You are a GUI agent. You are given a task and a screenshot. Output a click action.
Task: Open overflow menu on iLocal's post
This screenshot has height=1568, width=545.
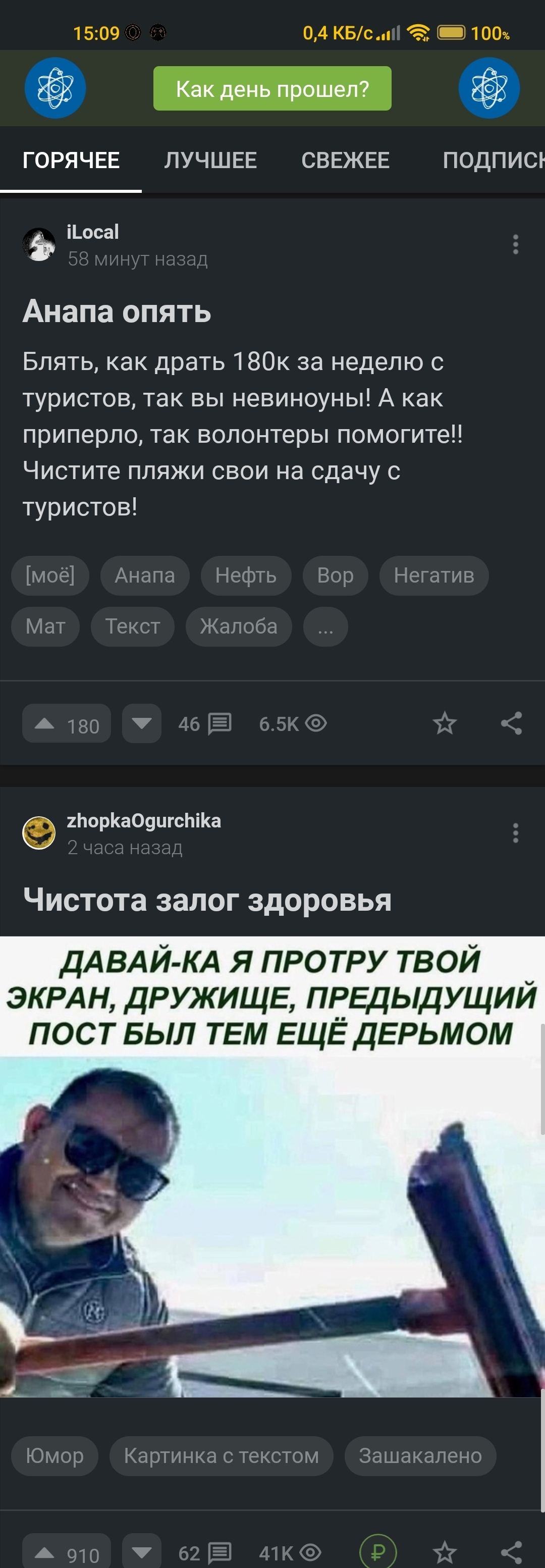[515, 245]
